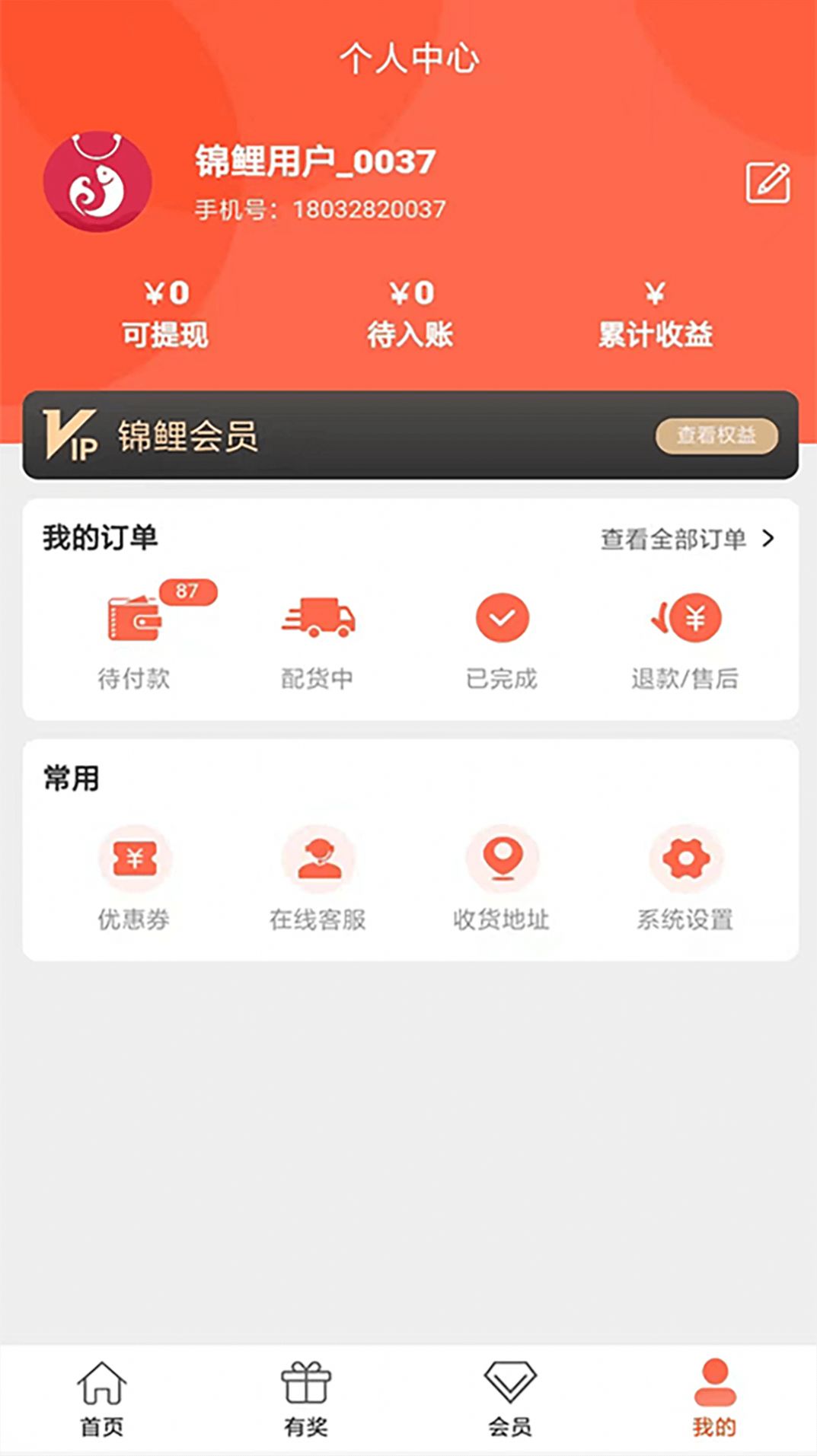Tap the 查看权益 membership benefits button
817x1456 pixels.
[x=716, y=434]
